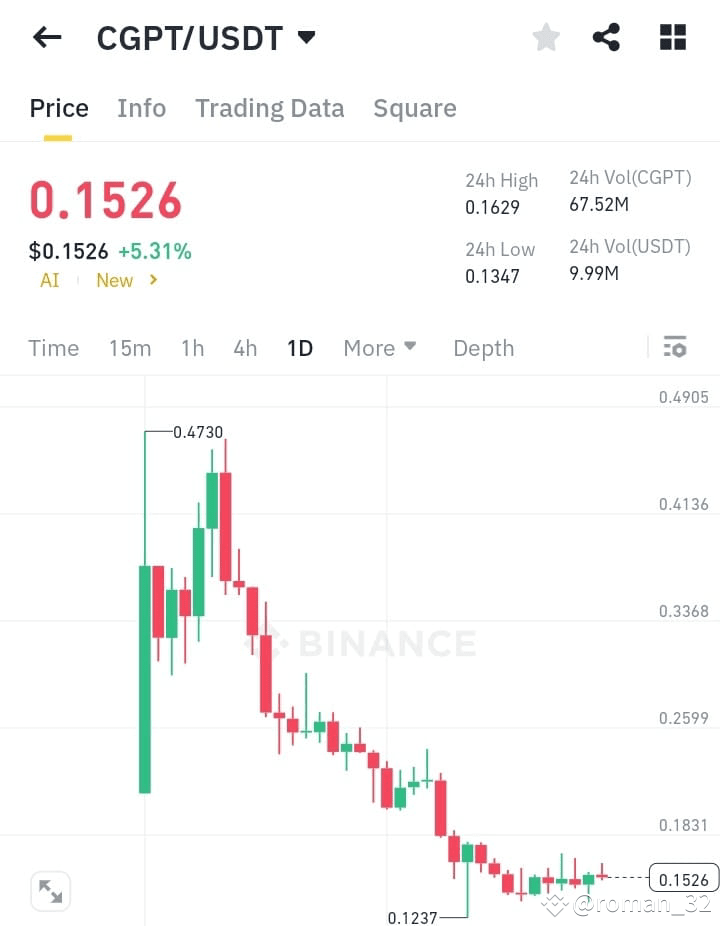Screen dimensions: 720x926
Task: Tap the 0.1526 current price label
Action: [x=683, y=879]
